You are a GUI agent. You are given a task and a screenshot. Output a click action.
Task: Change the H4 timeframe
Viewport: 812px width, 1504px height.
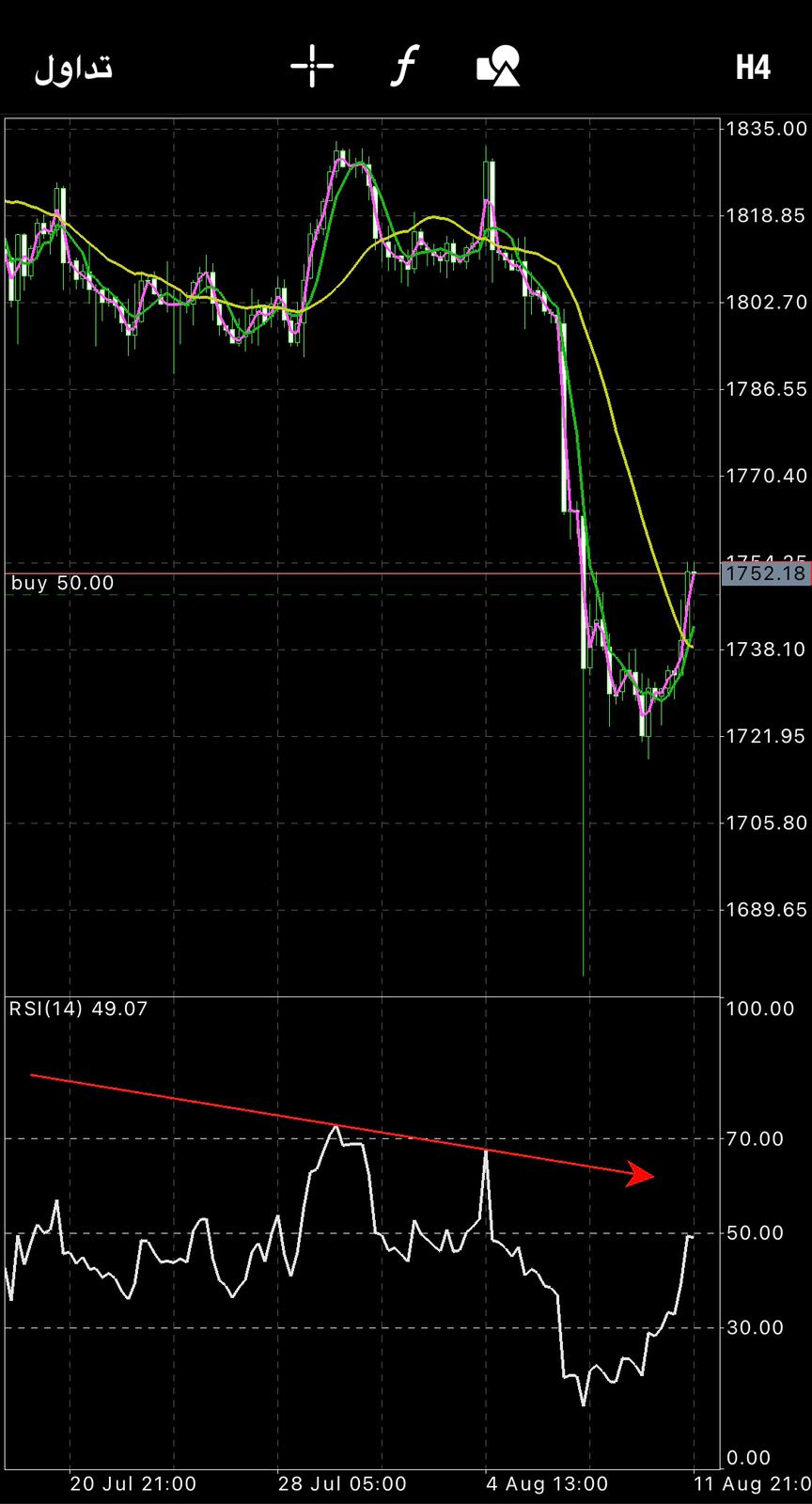753,68
